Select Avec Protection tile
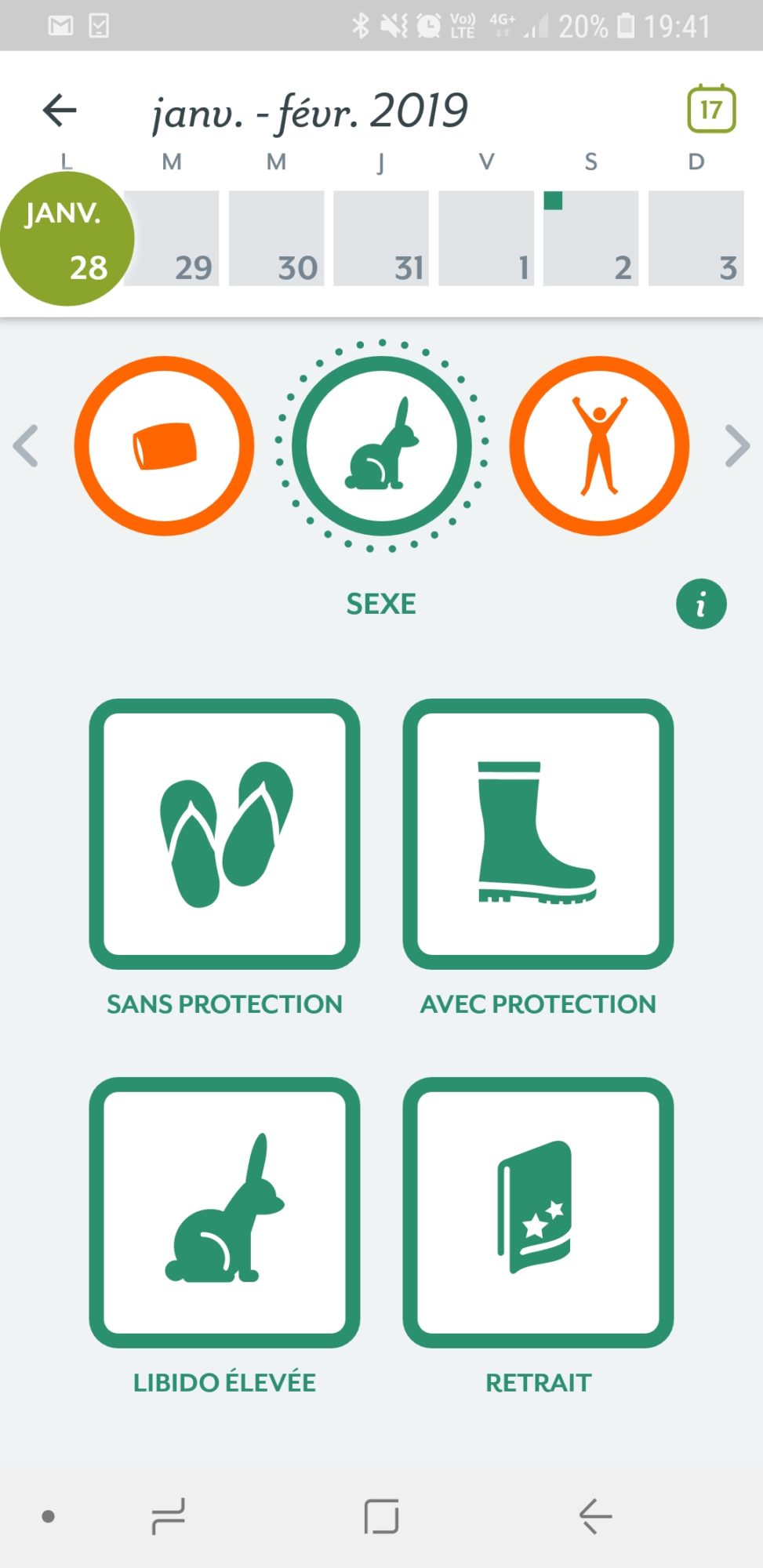 pos(538,834)
